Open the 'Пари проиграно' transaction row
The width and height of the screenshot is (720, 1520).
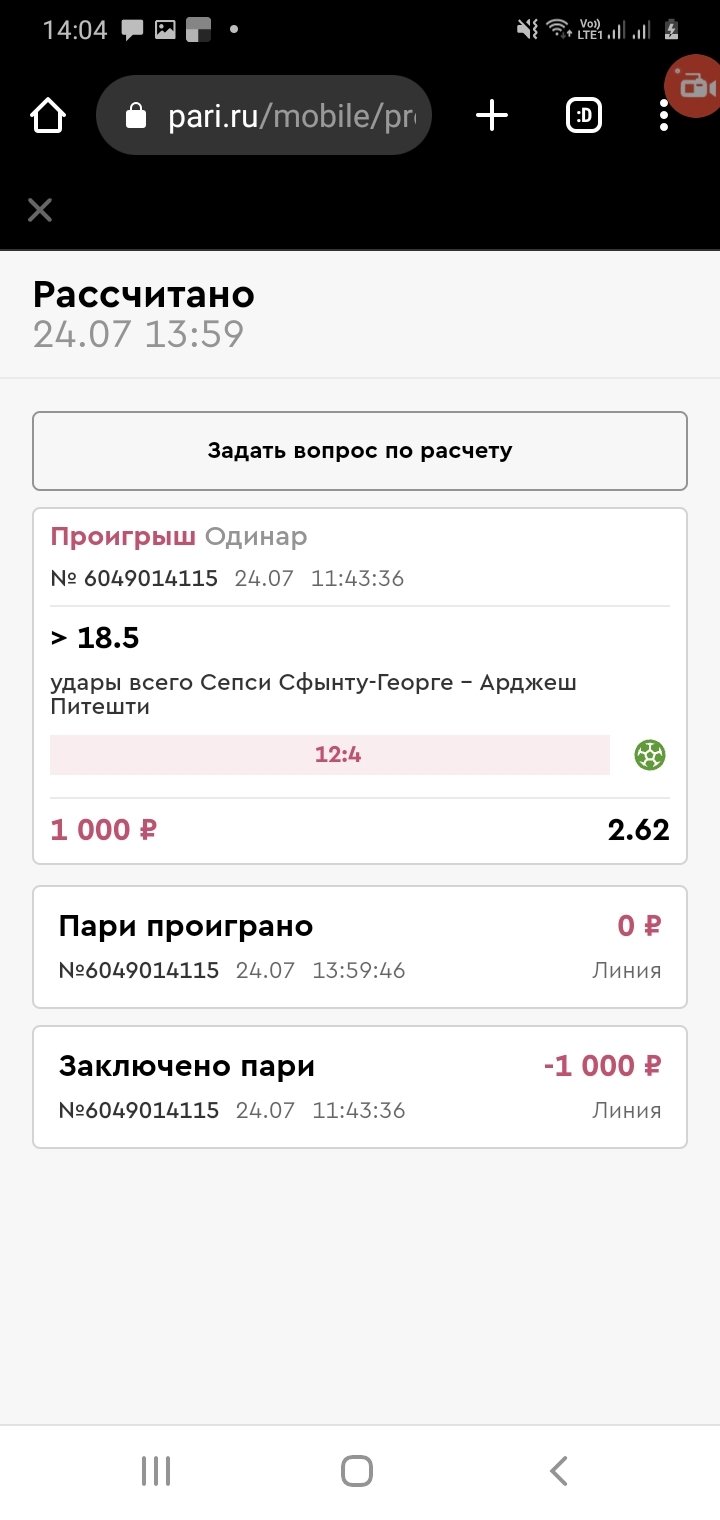pos(360,946)
